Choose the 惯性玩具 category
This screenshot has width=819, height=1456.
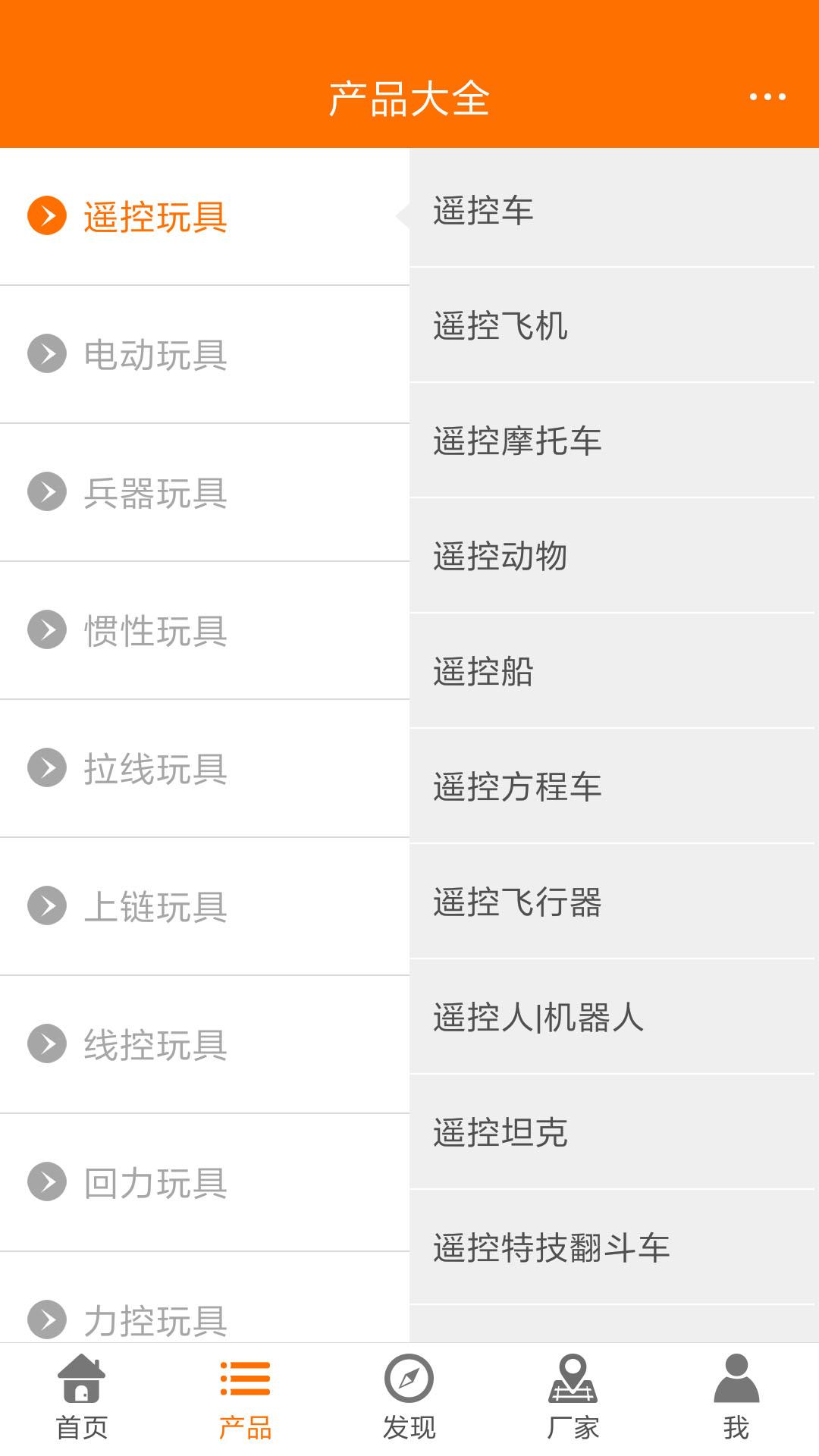coord(155,631)
